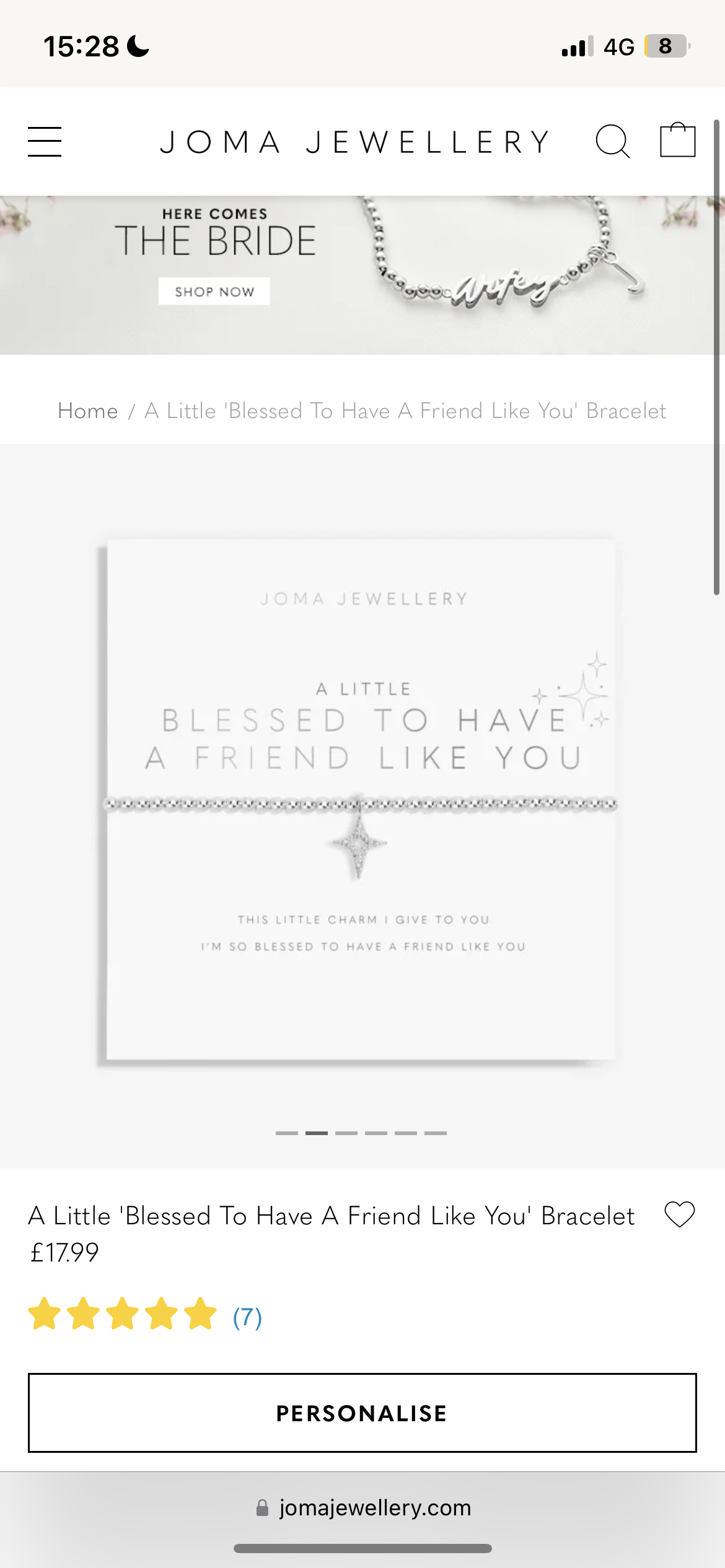Open the site search
This screenshot has height=1568, width=725.
click(x=612, y=142)
